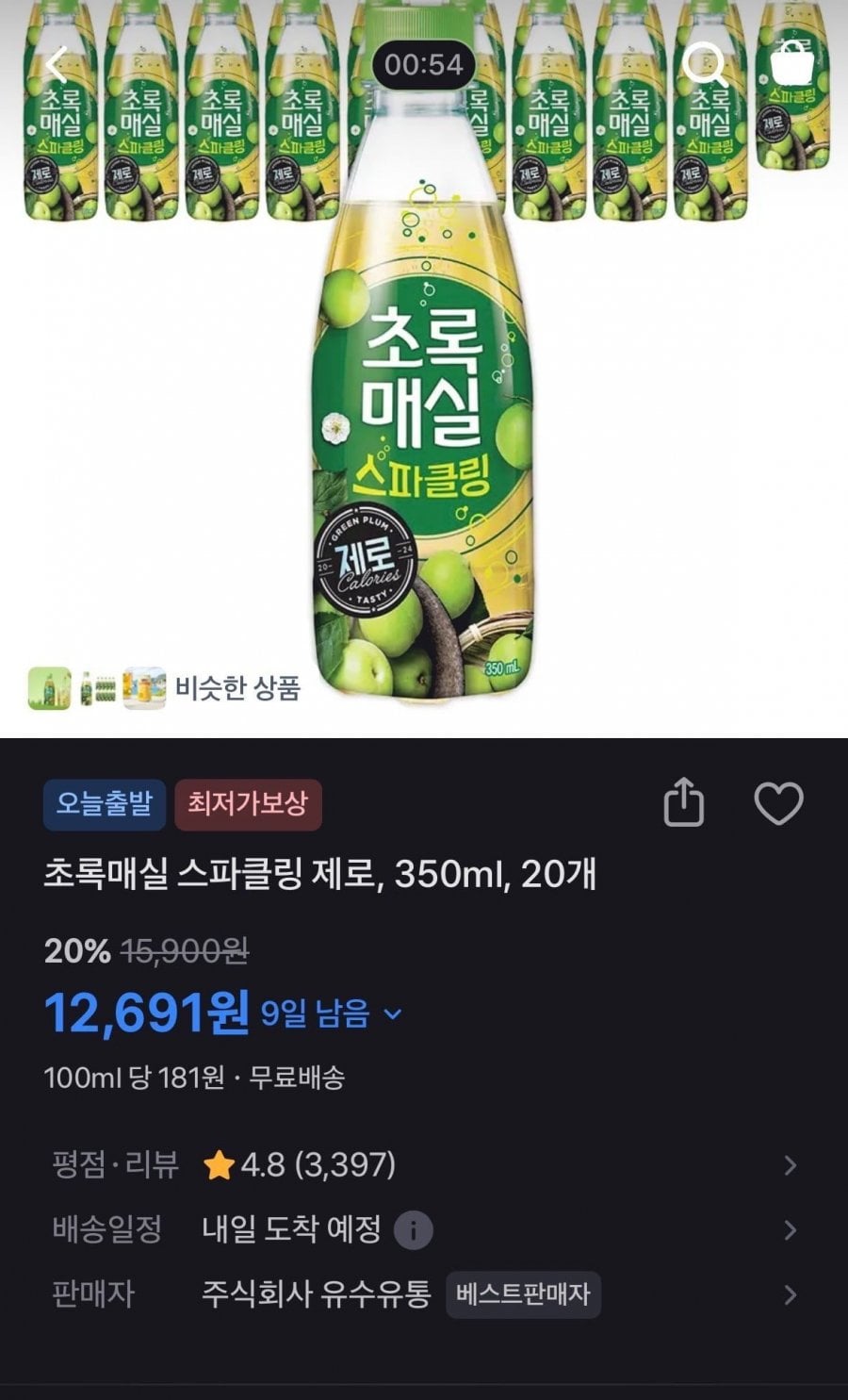Tap the 최저가보상 badge

tap(248, 805)
